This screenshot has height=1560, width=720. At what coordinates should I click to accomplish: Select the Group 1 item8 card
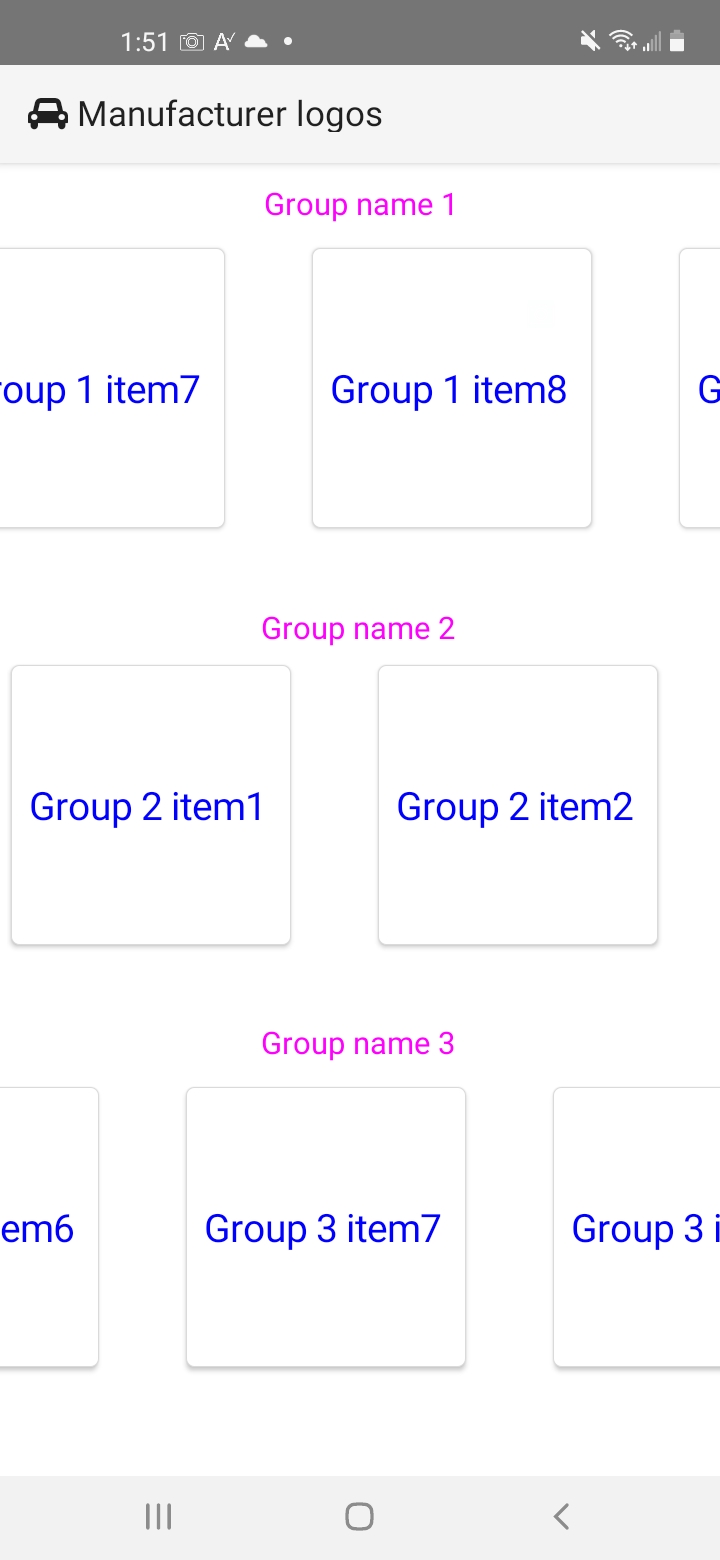pyautogui.click(x=451, y=388)
